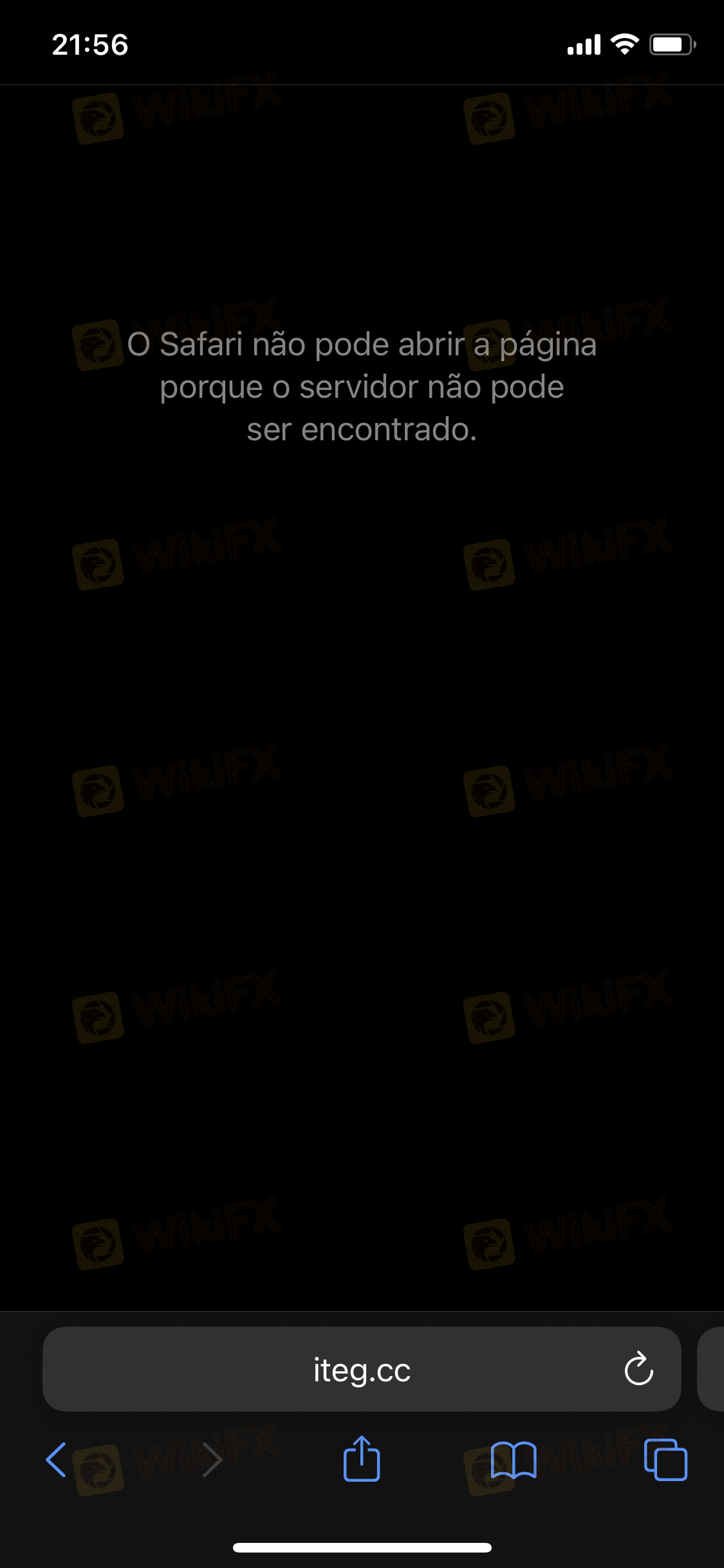This screenshot has height=1568, width=724.
Task: Open the bookmarks book icon
Action: pyautogui.click(x=514, y=1459)
